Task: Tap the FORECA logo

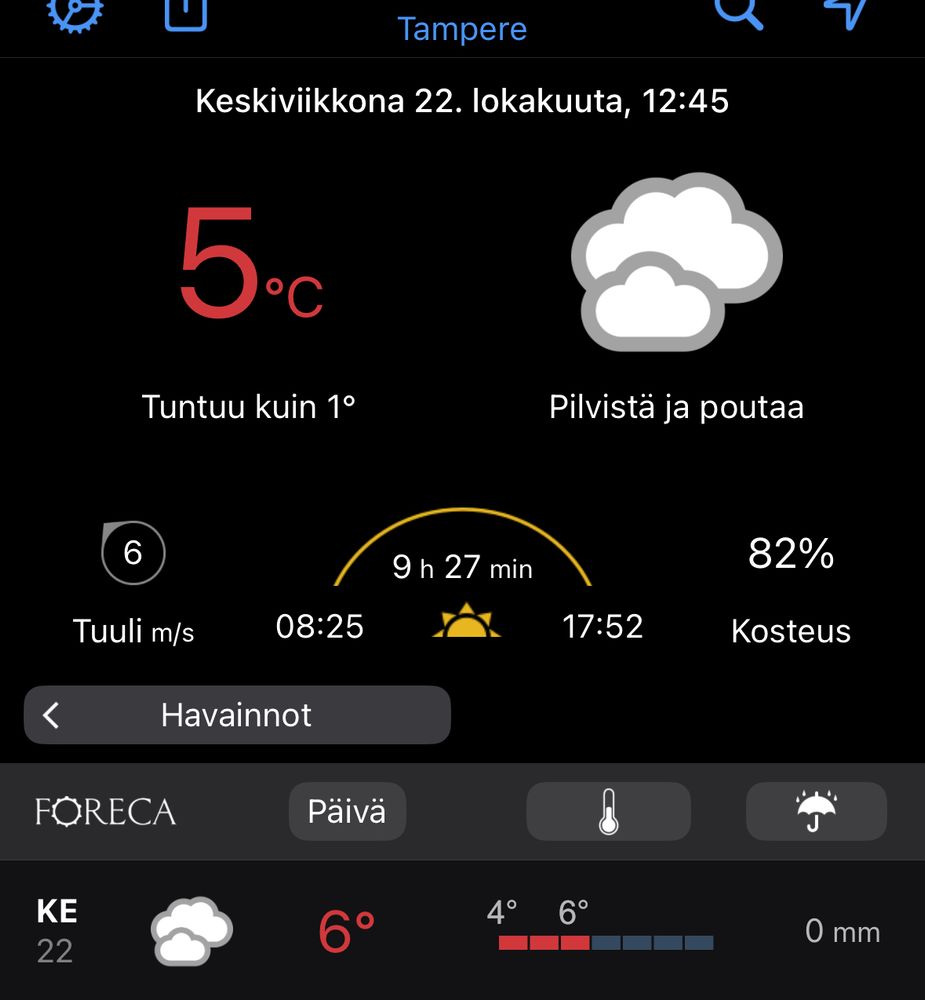Action: pyautogui.click(x=105, y=811)
